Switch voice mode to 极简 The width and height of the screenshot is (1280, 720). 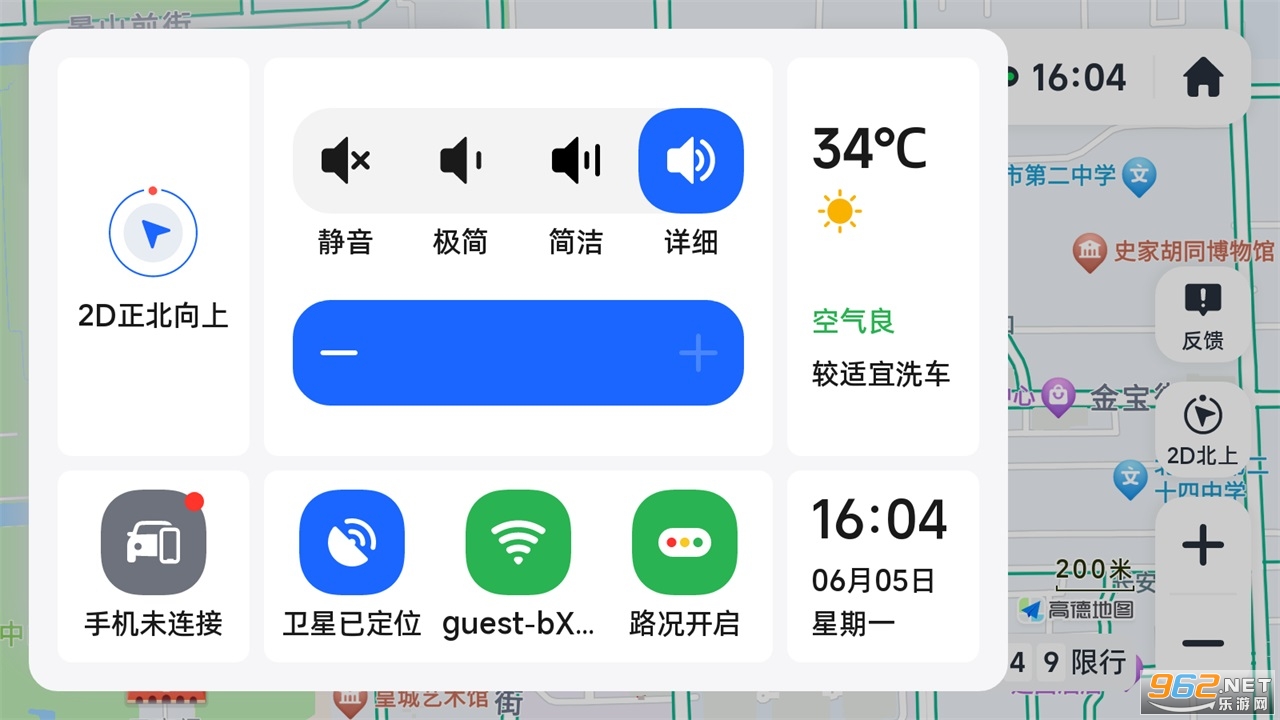click(460, 161)
